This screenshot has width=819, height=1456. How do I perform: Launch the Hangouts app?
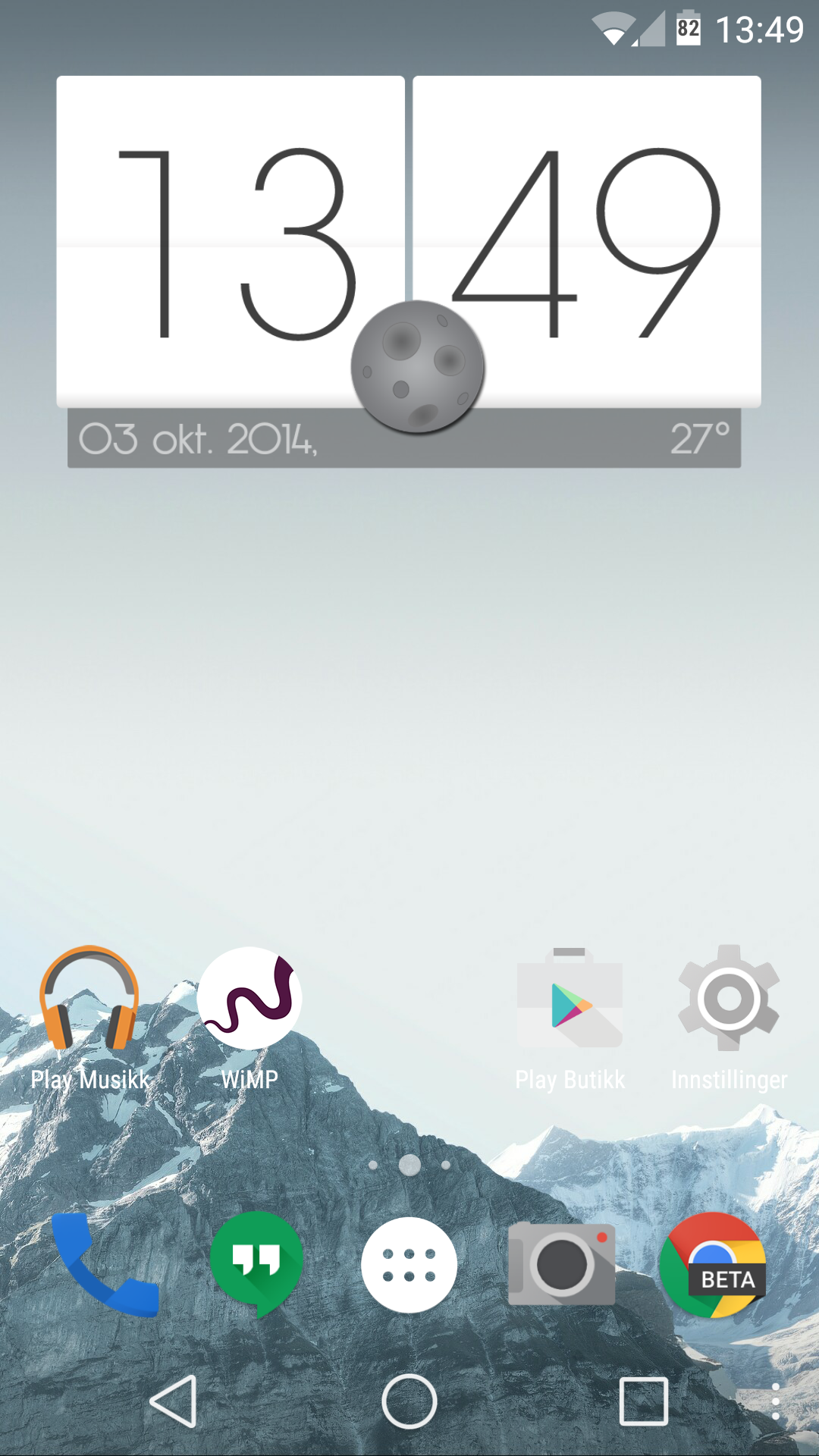(257, 1264)
